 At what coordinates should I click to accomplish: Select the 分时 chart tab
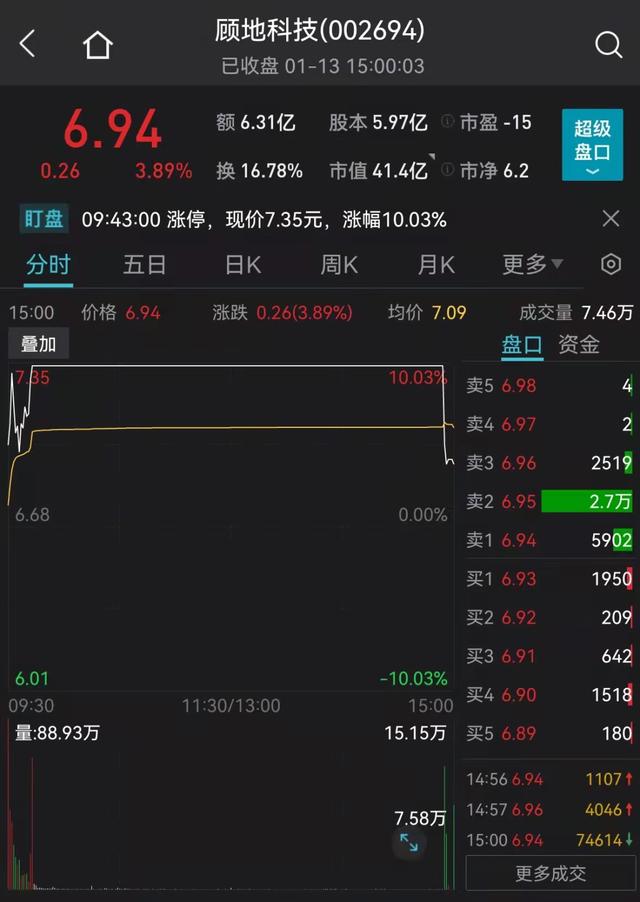(x=48, y=265)
